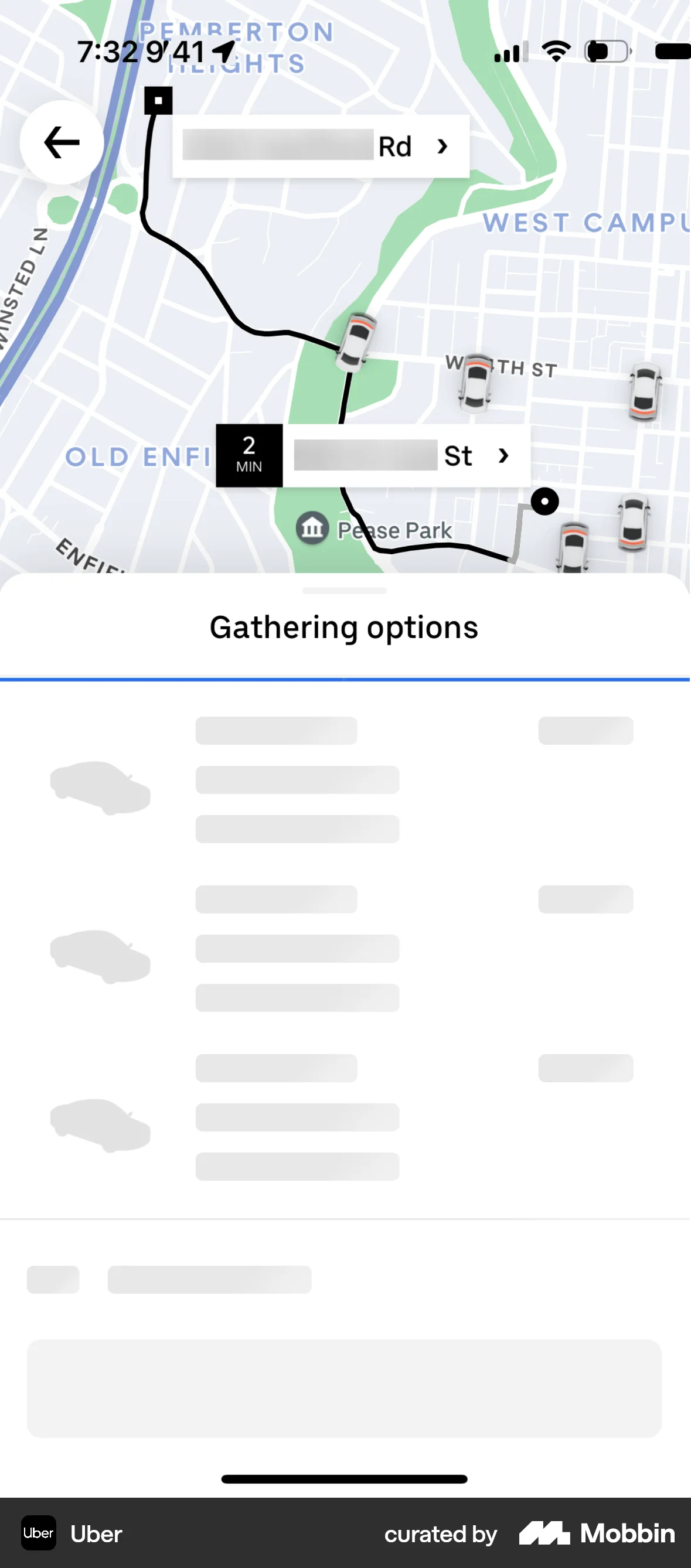Tap the Uber logo in the footer
The width and height of the screenshot is (691, 1568).
click(38, 1534)
